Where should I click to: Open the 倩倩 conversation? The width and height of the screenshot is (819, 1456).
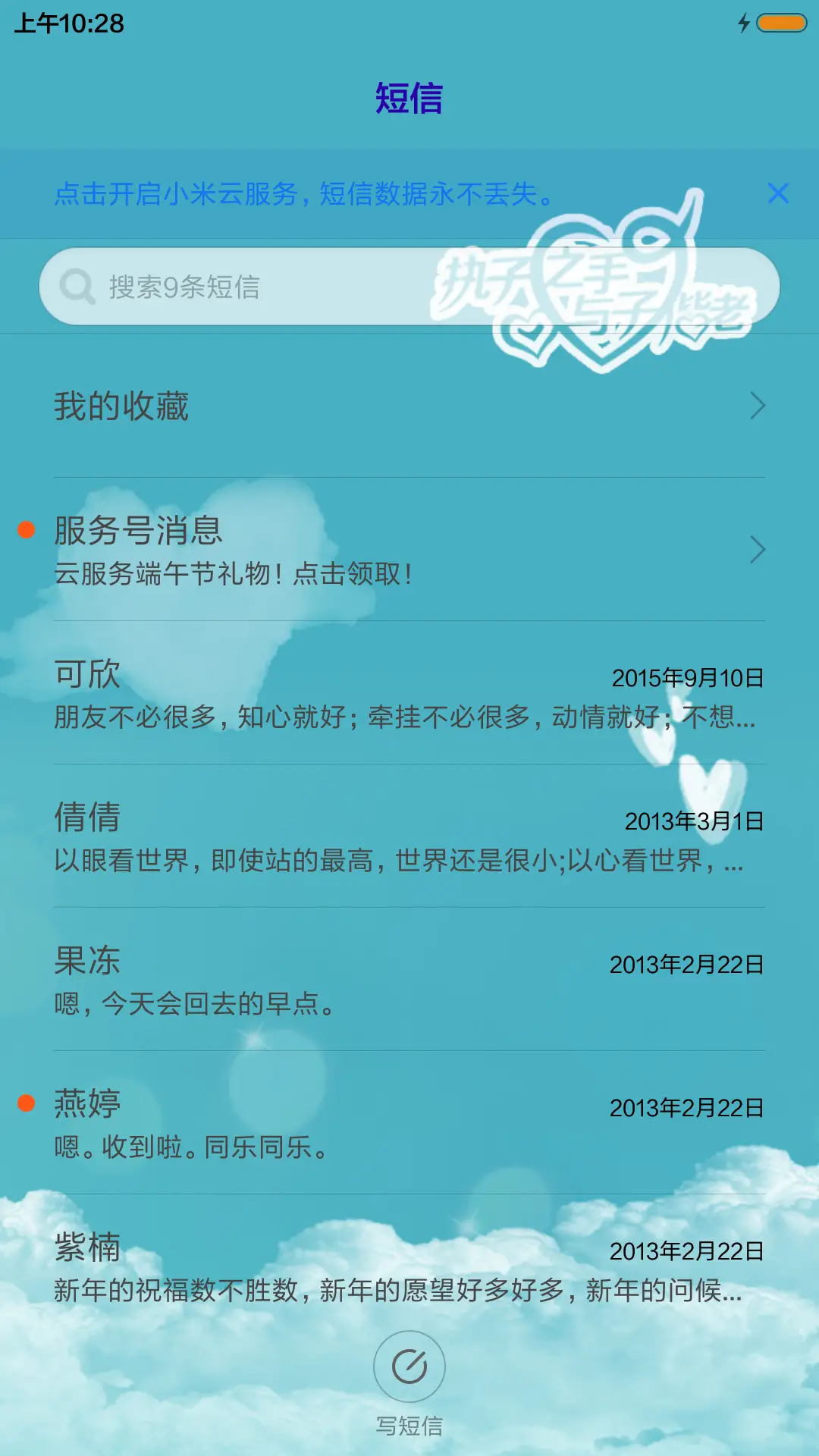[409, 838]
